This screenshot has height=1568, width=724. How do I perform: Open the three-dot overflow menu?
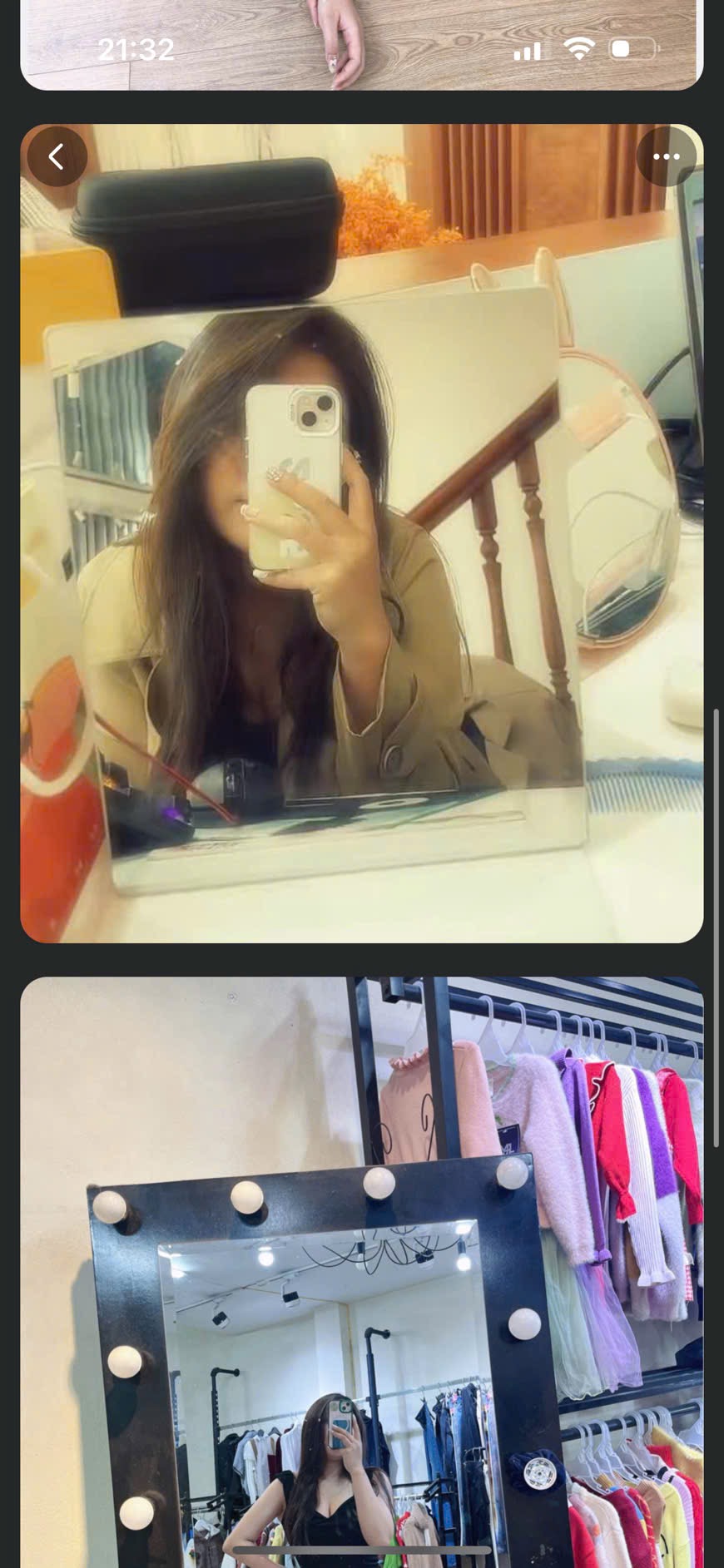pos(666,156)
